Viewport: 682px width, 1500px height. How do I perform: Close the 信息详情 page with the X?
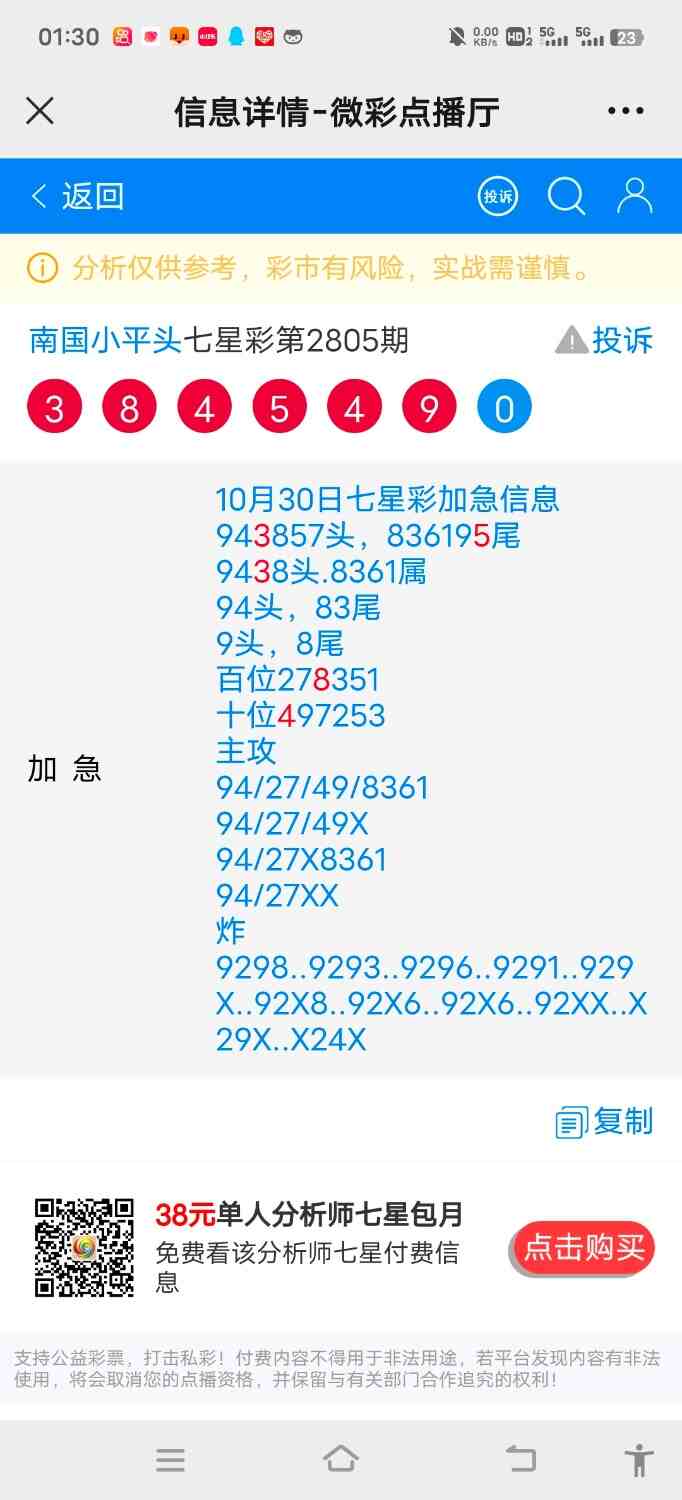tap(40, 110)
